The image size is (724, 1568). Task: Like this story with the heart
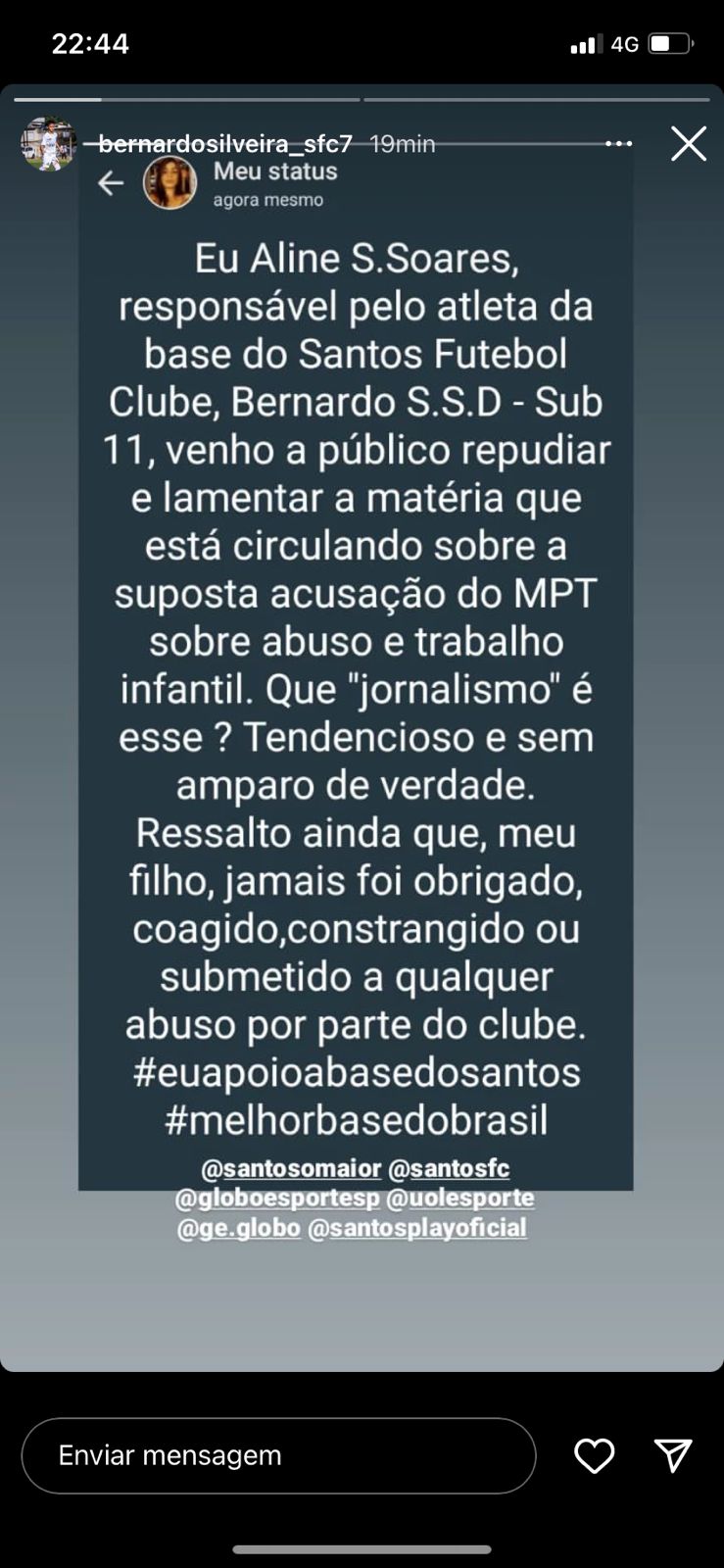[594, 1455]
